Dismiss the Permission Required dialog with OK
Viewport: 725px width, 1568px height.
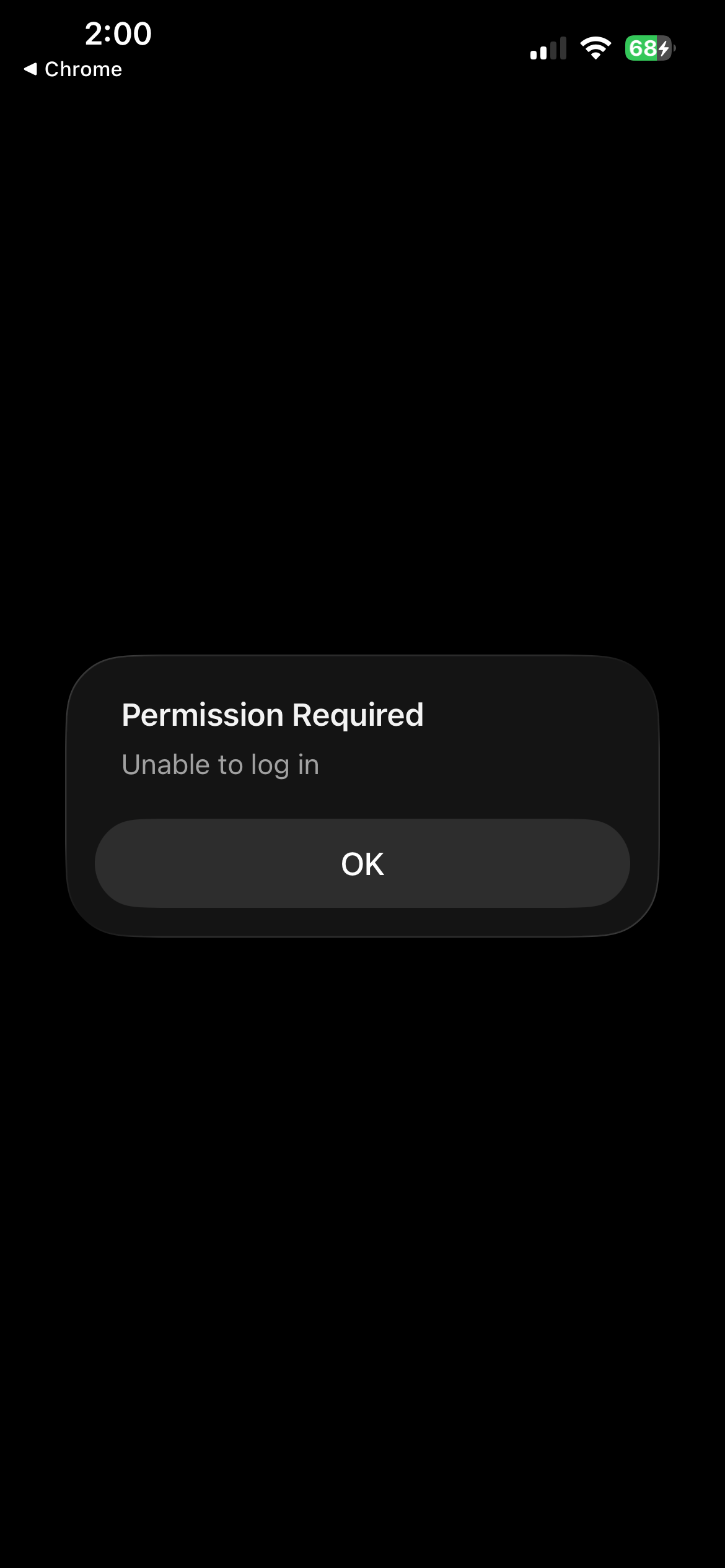[362, 863]
